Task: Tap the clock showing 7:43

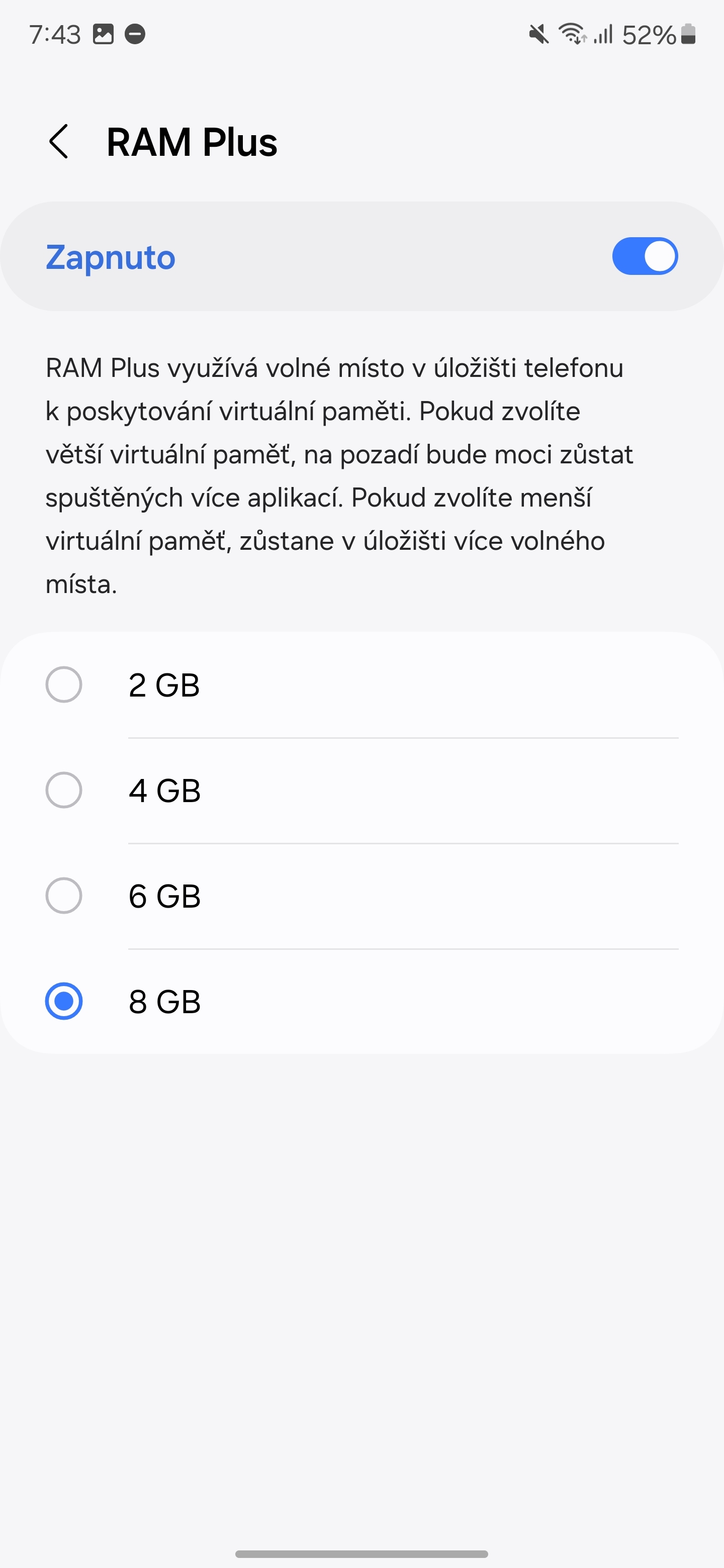Action: (55, 35)
